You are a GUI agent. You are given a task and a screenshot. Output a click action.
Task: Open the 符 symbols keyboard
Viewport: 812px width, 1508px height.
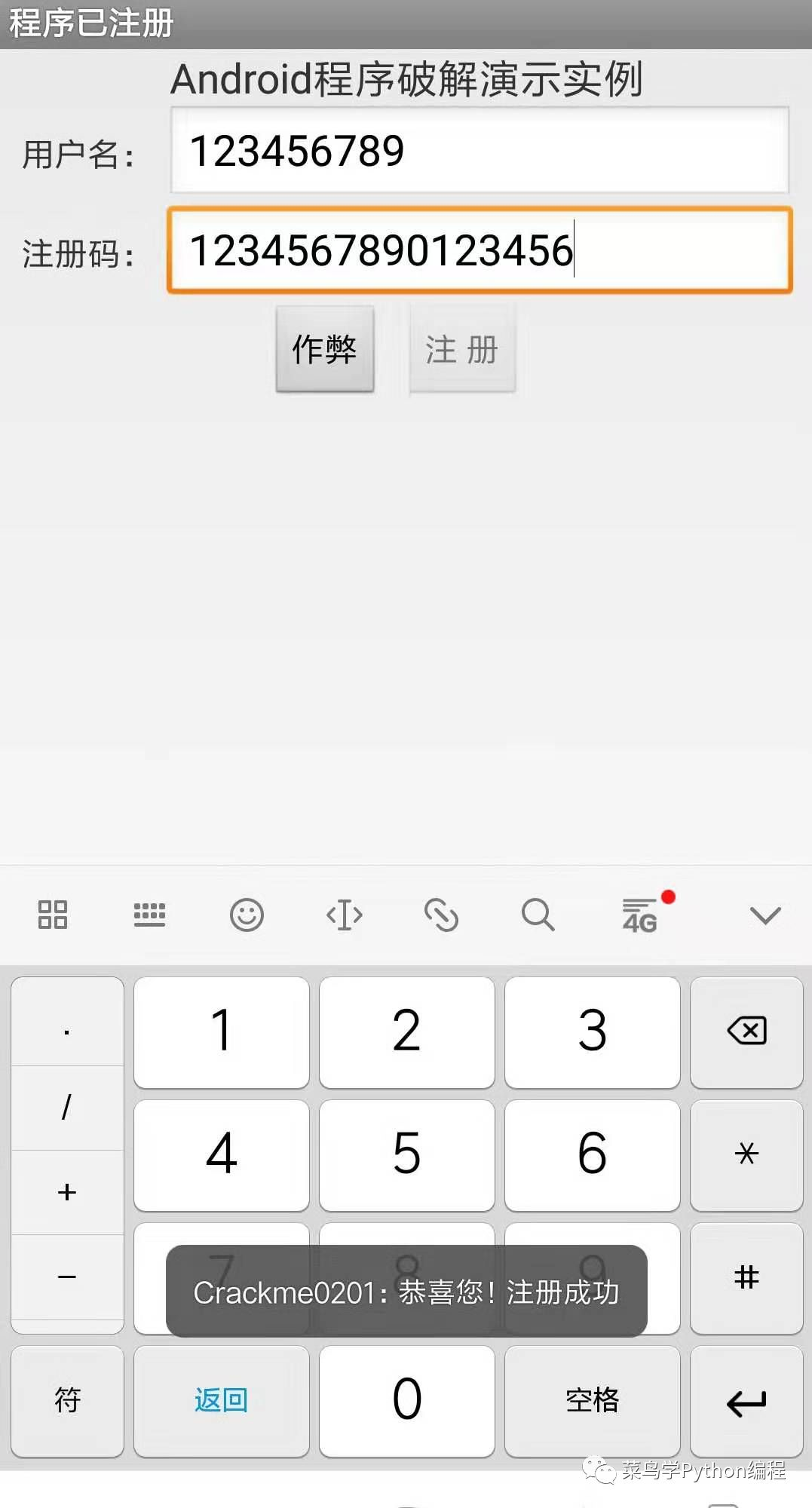[x=67, y=1400]
